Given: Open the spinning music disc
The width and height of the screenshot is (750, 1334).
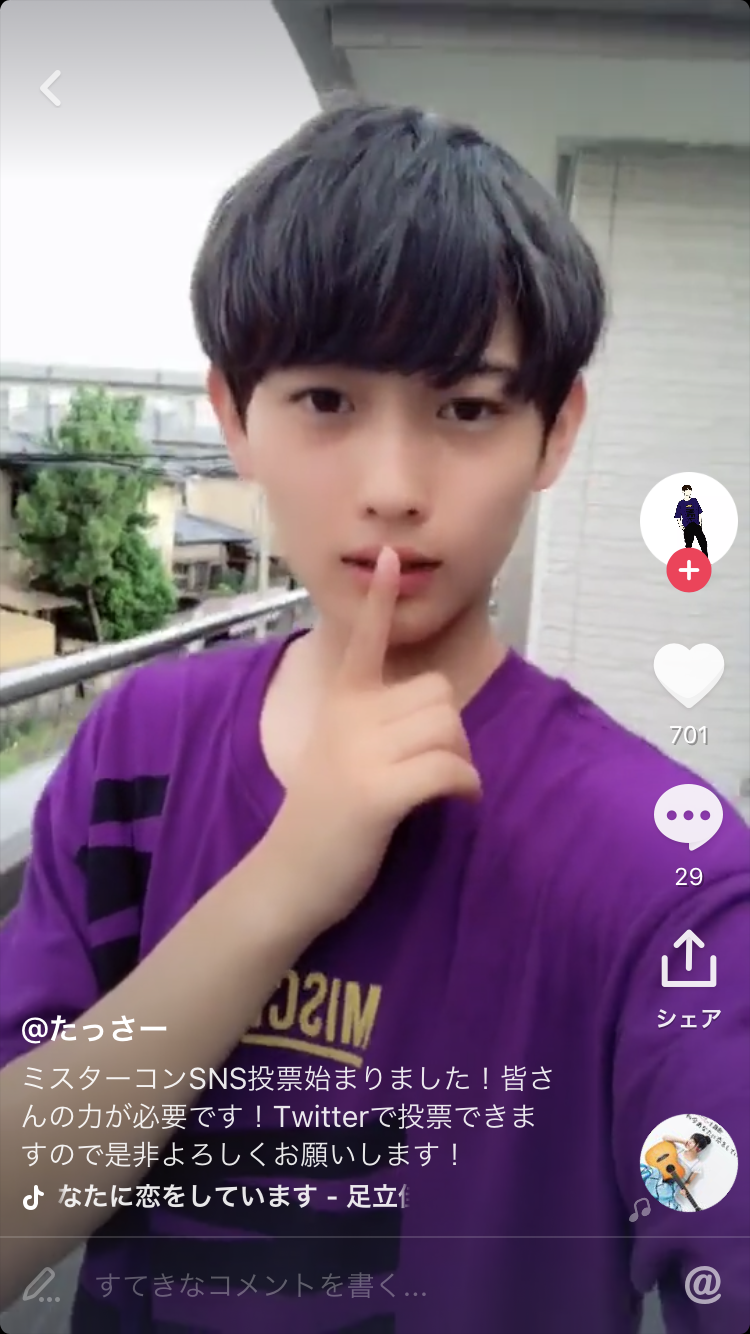Looking at the screenshot, I should click(x=689, y=1162).
